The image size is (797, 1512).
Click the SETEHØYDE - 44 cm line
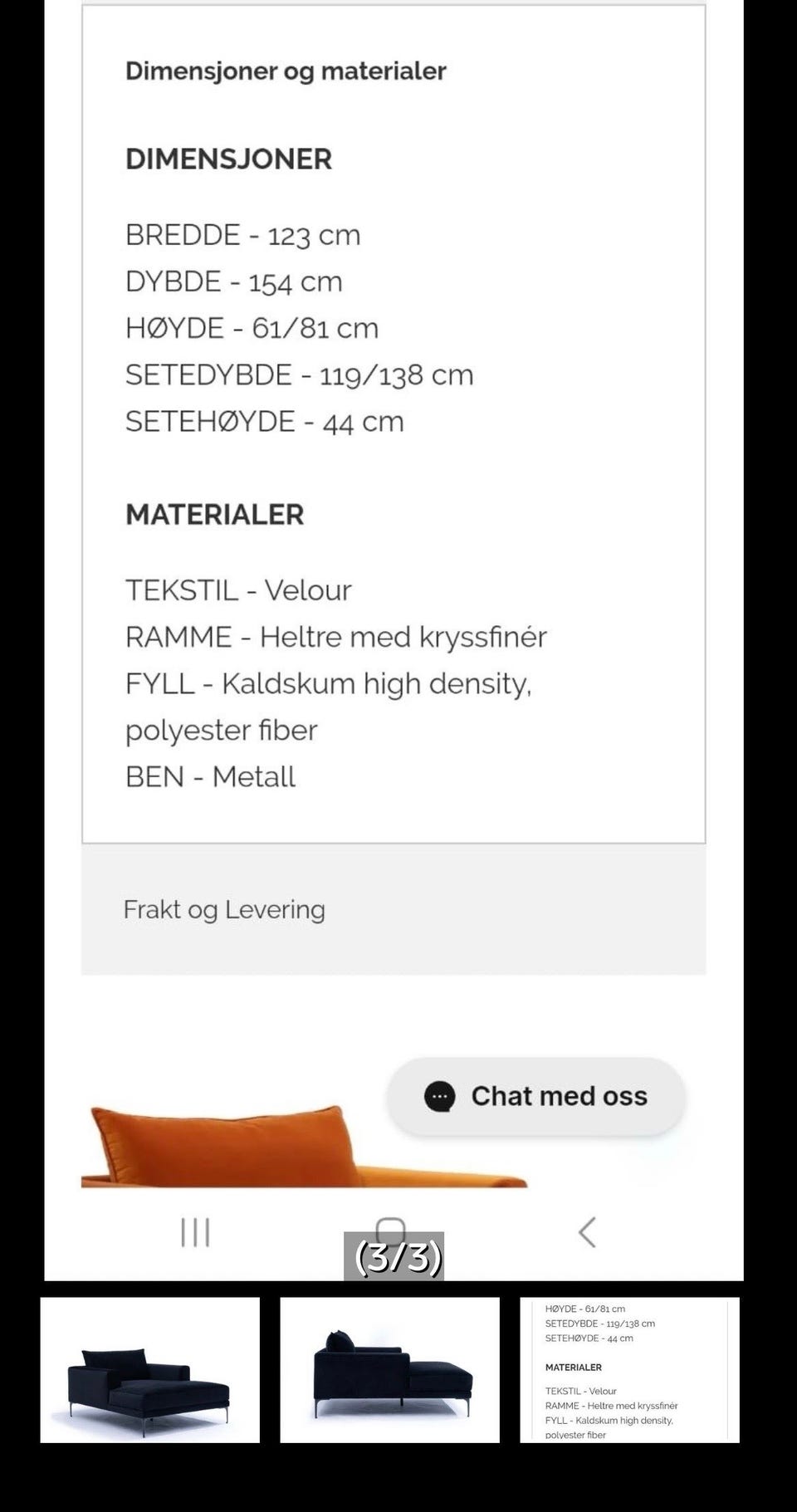click(263, 420)
